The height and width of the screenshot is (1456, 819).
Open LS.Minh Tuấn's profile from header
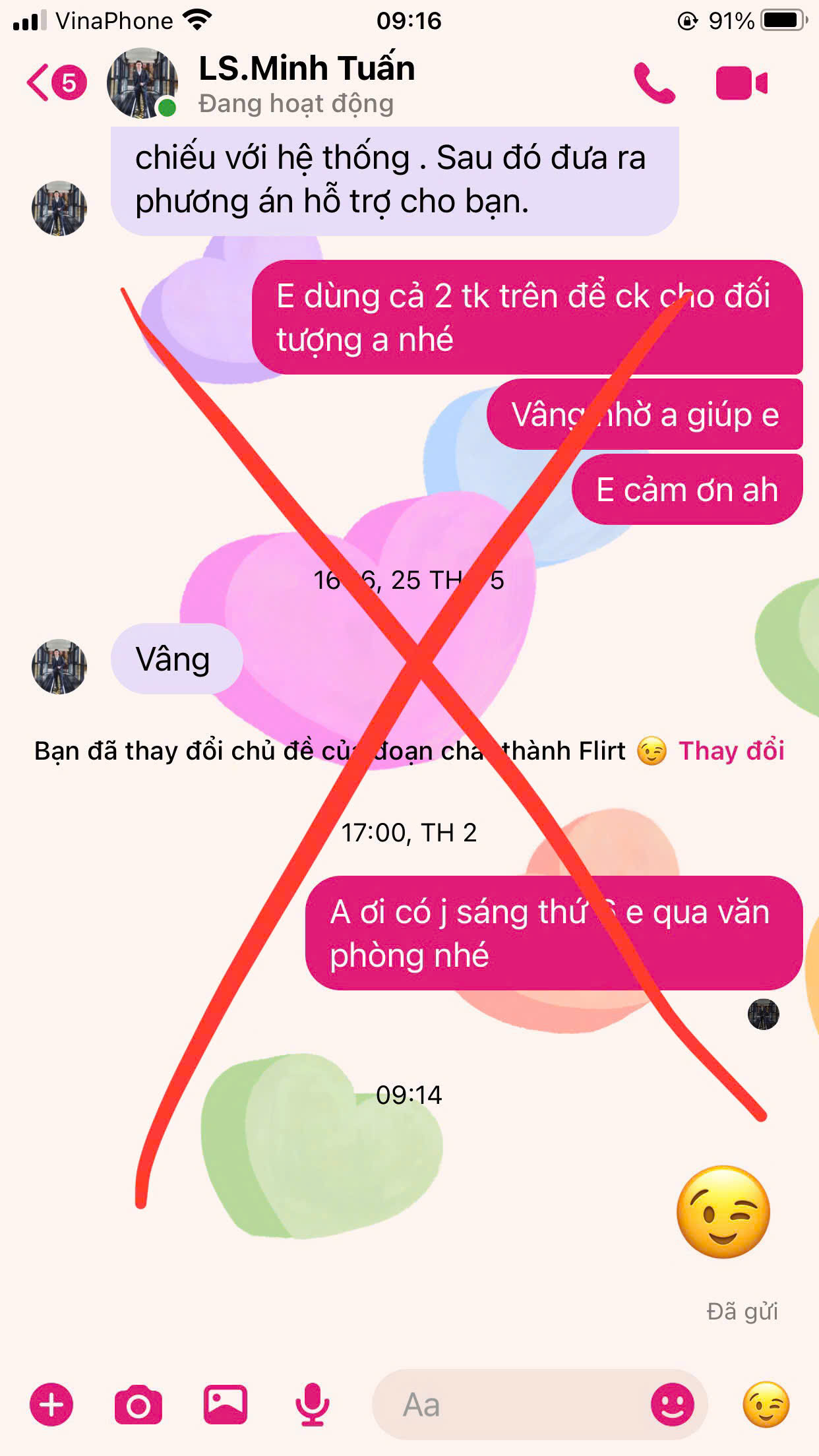click(x=306, y=83)
